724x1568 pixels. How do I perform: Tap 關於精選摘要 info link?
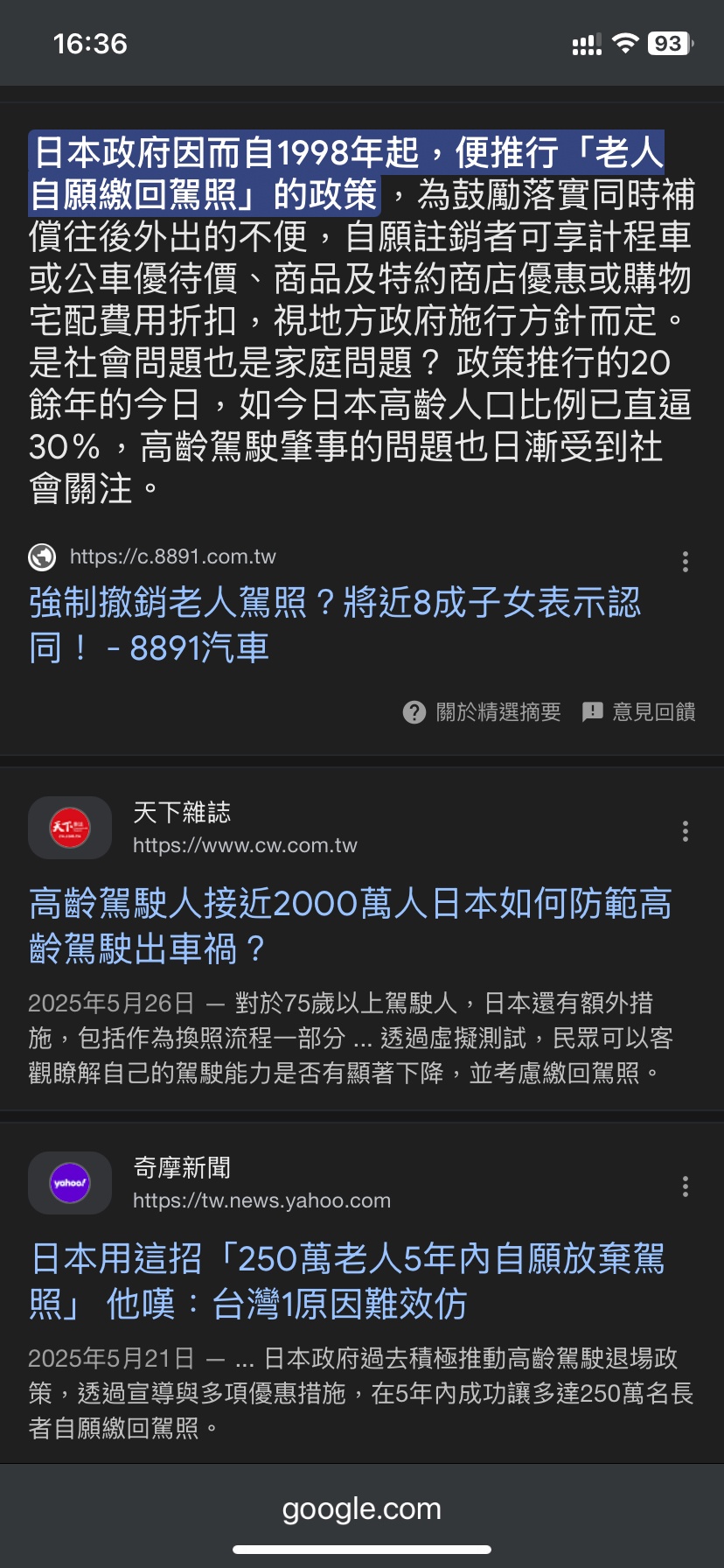pos(482,712)
